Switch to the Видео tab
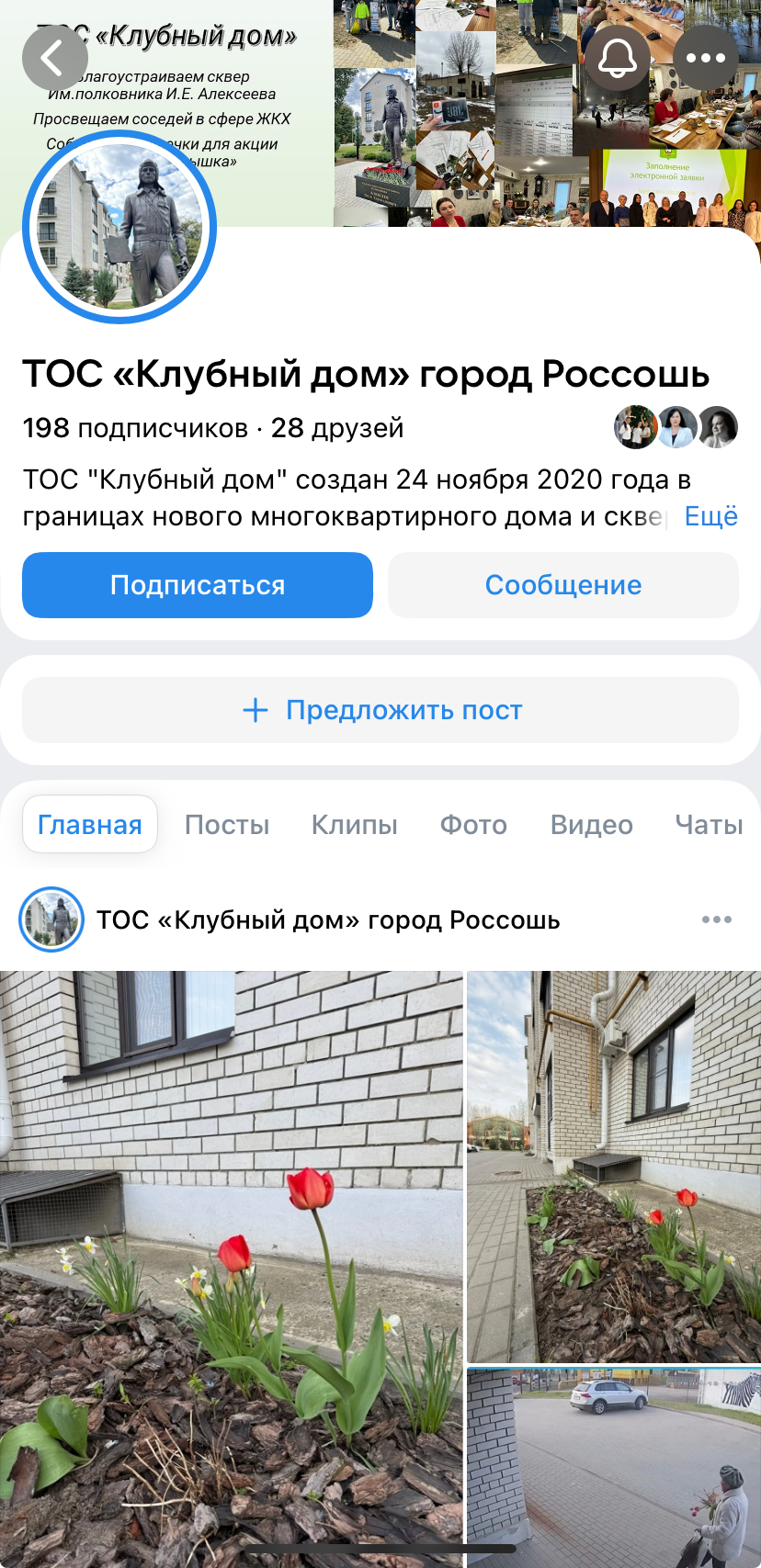 pos(591,825)
